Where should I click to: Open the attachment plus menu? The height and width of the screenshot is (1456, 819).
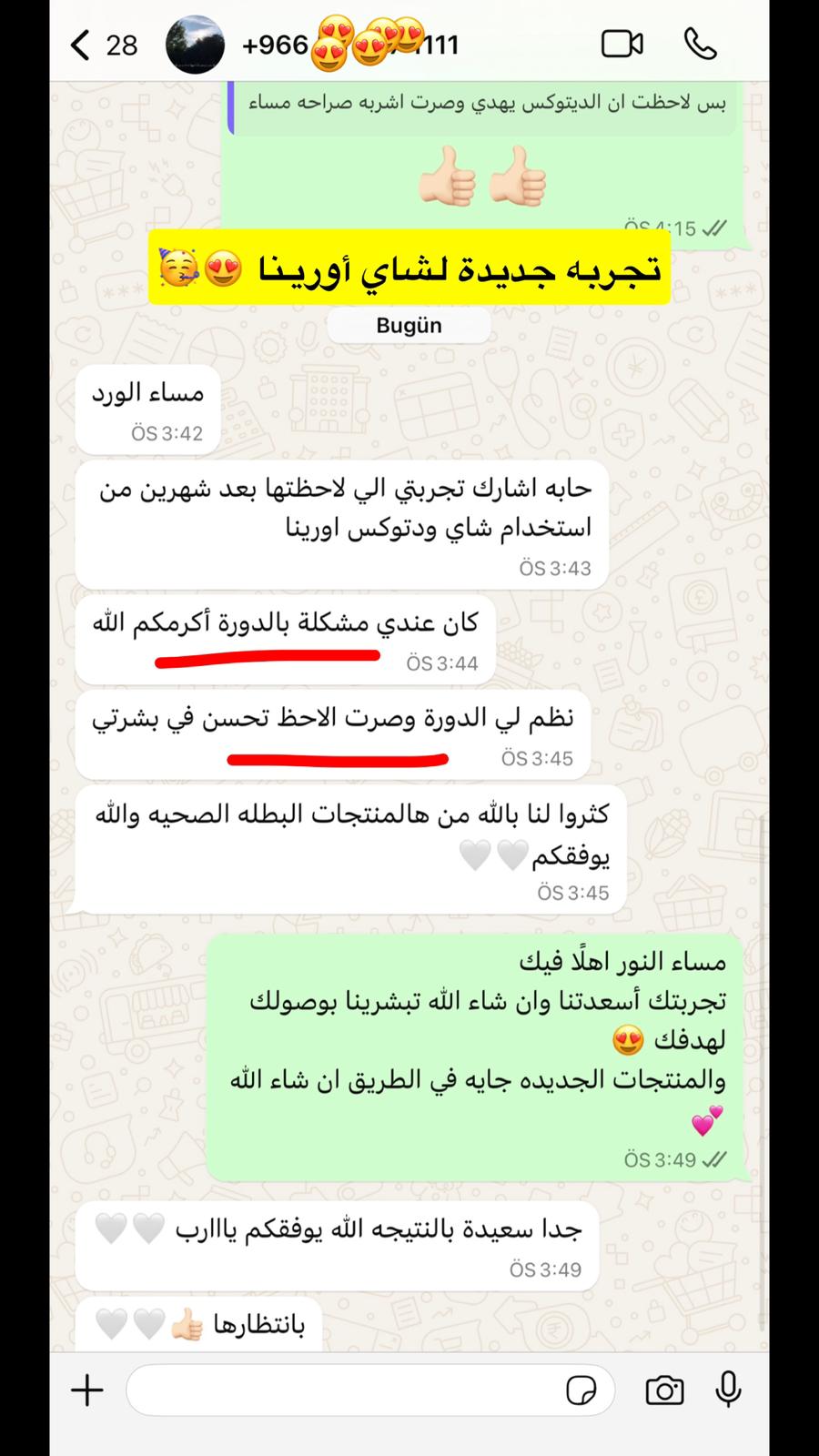click(x=87, y=1390)
